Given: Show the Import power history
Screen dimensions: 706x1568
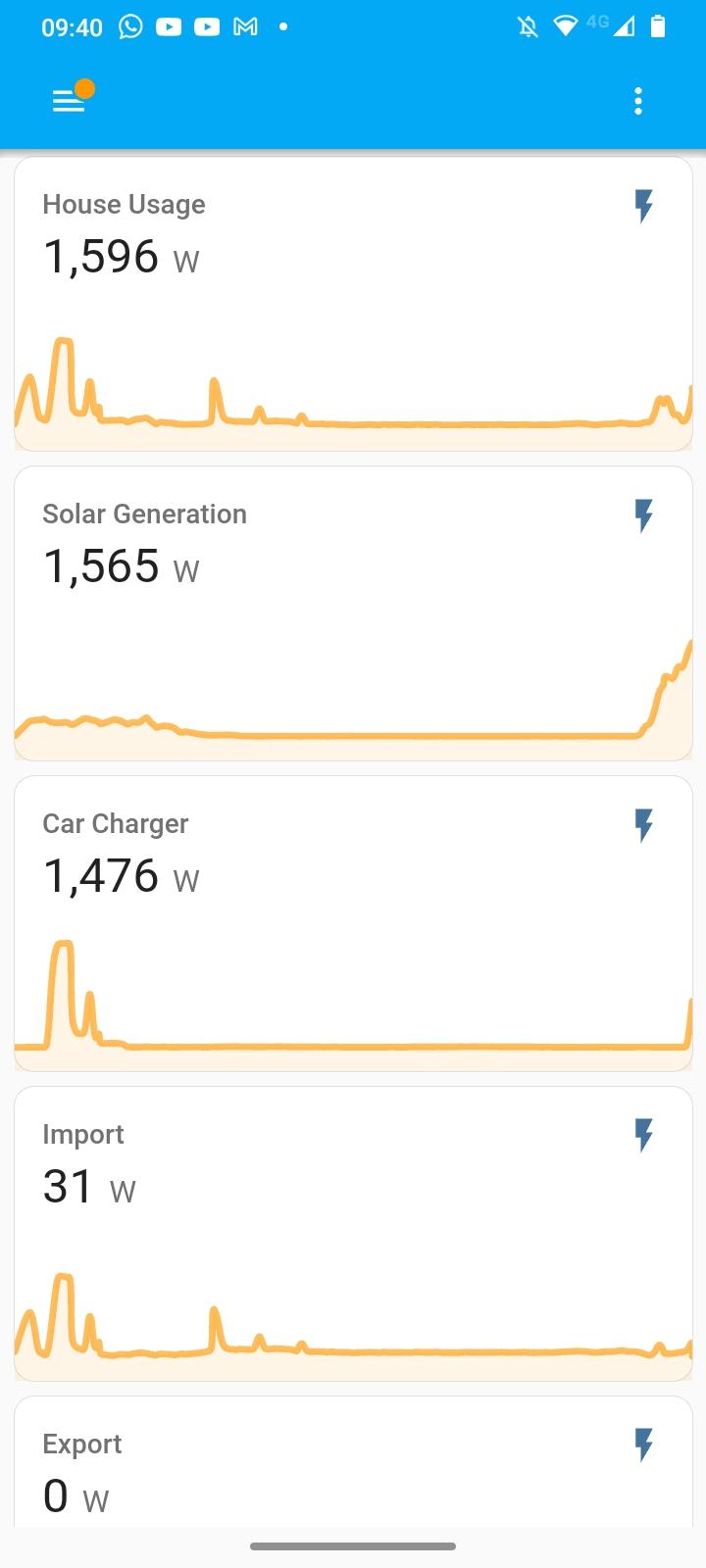Looking at the screenshot, I should (353, 1233).
